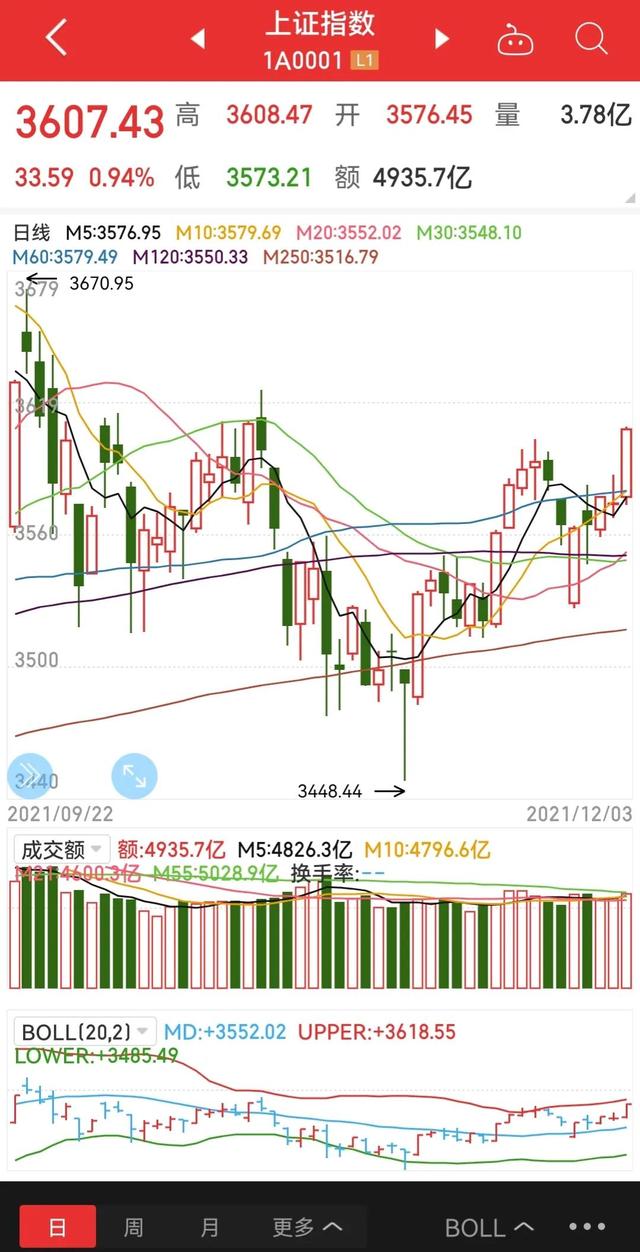Tap the drawing tools circle on chart
The image size is (640, 1252).
pos(30,776)
